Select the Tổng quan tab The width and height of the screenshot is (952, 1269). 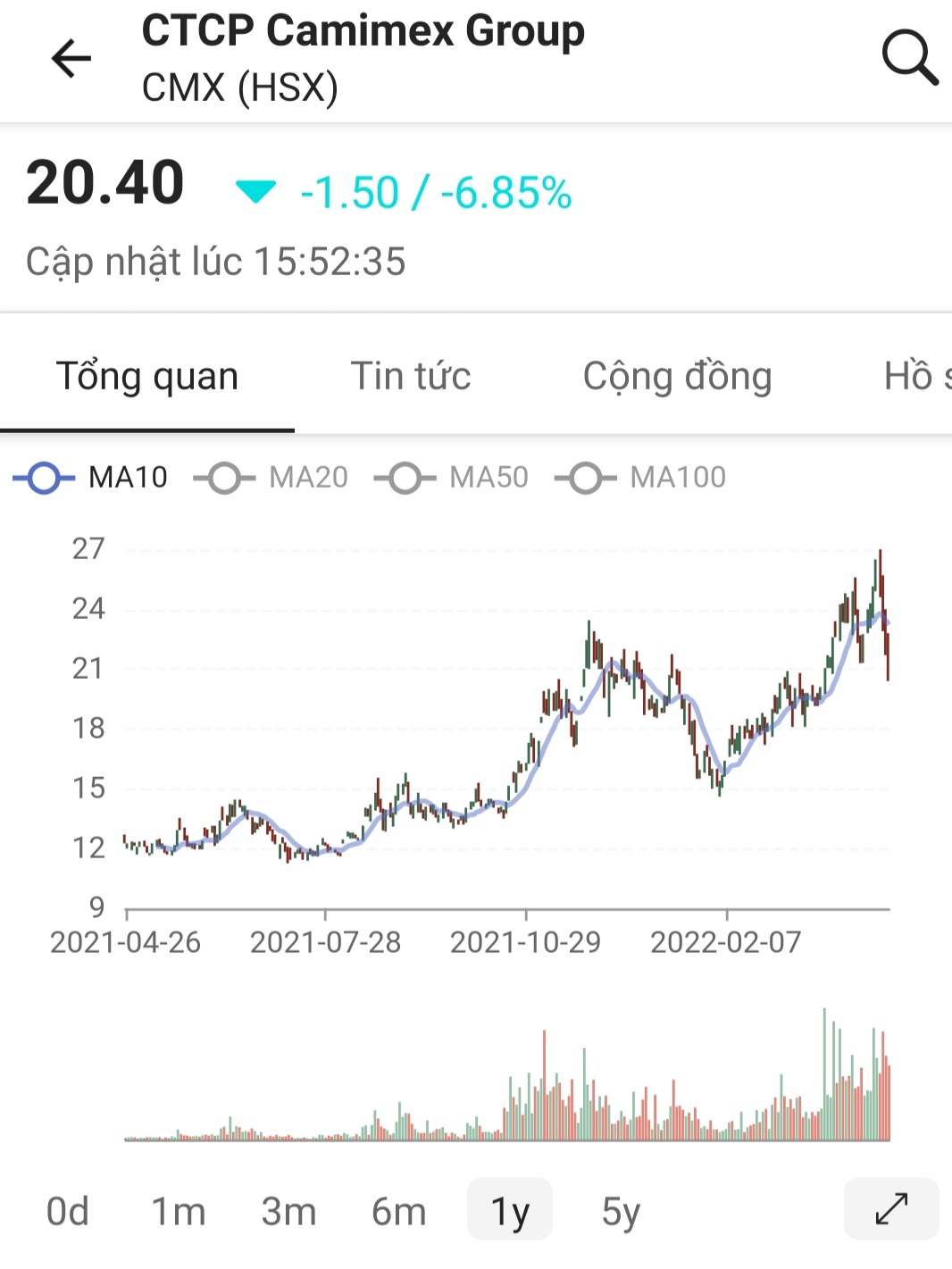click(147, 376)
